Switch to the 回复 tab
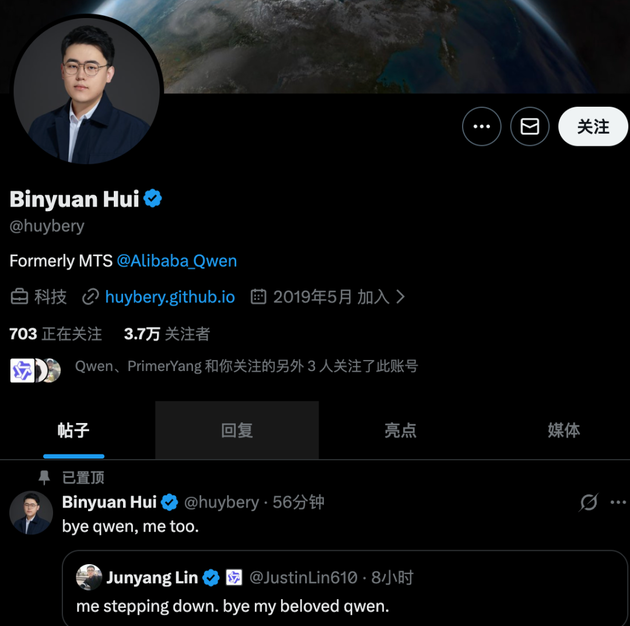630x626 pixels. (x=237, y=430)
